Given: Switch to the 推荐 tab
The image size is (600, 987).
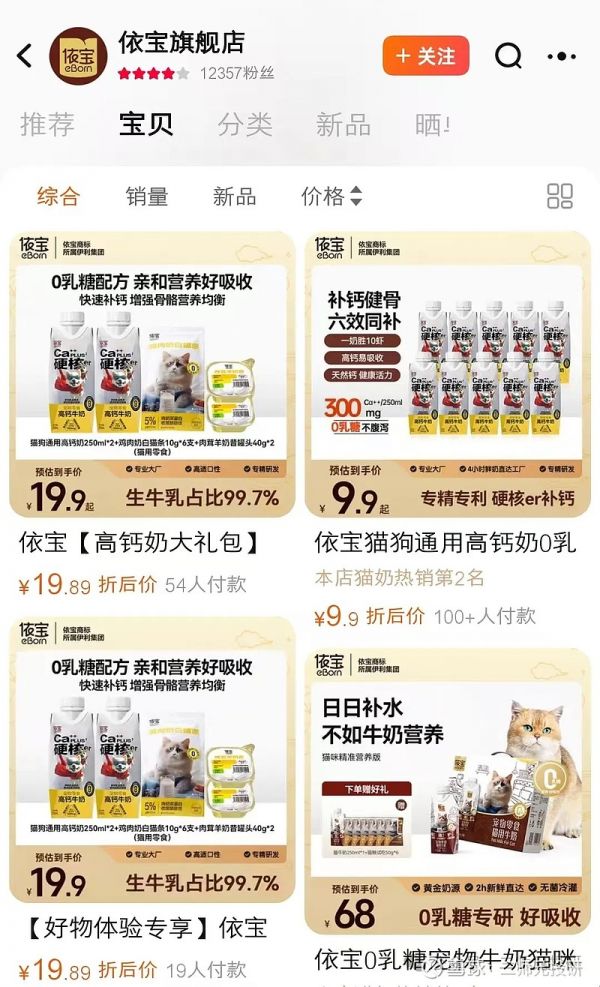Looking at the screenshot, I should coord(47,125).
